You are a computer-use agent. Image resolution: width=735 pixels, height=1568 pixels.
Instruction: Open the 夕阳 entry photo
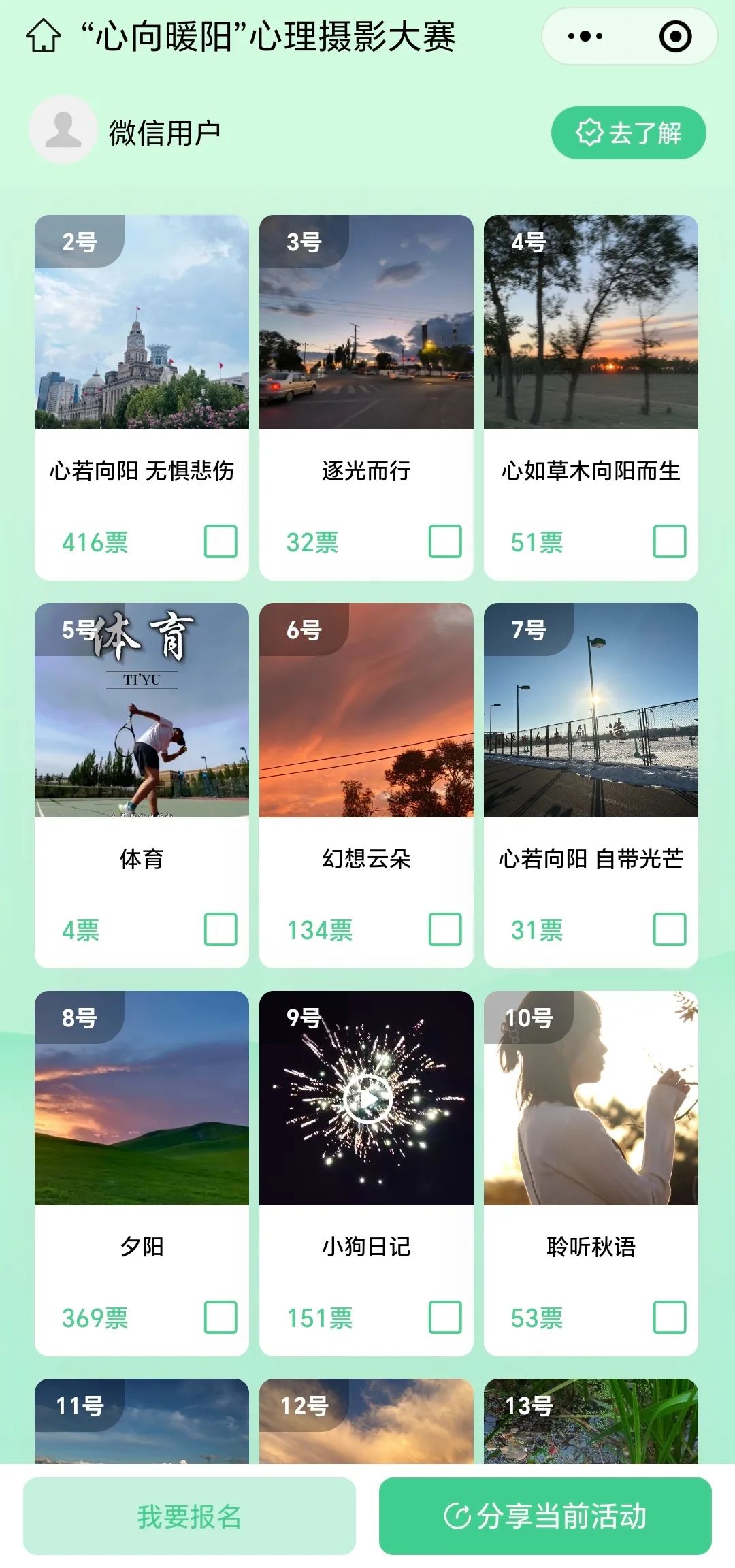(x=142, y=1098)
